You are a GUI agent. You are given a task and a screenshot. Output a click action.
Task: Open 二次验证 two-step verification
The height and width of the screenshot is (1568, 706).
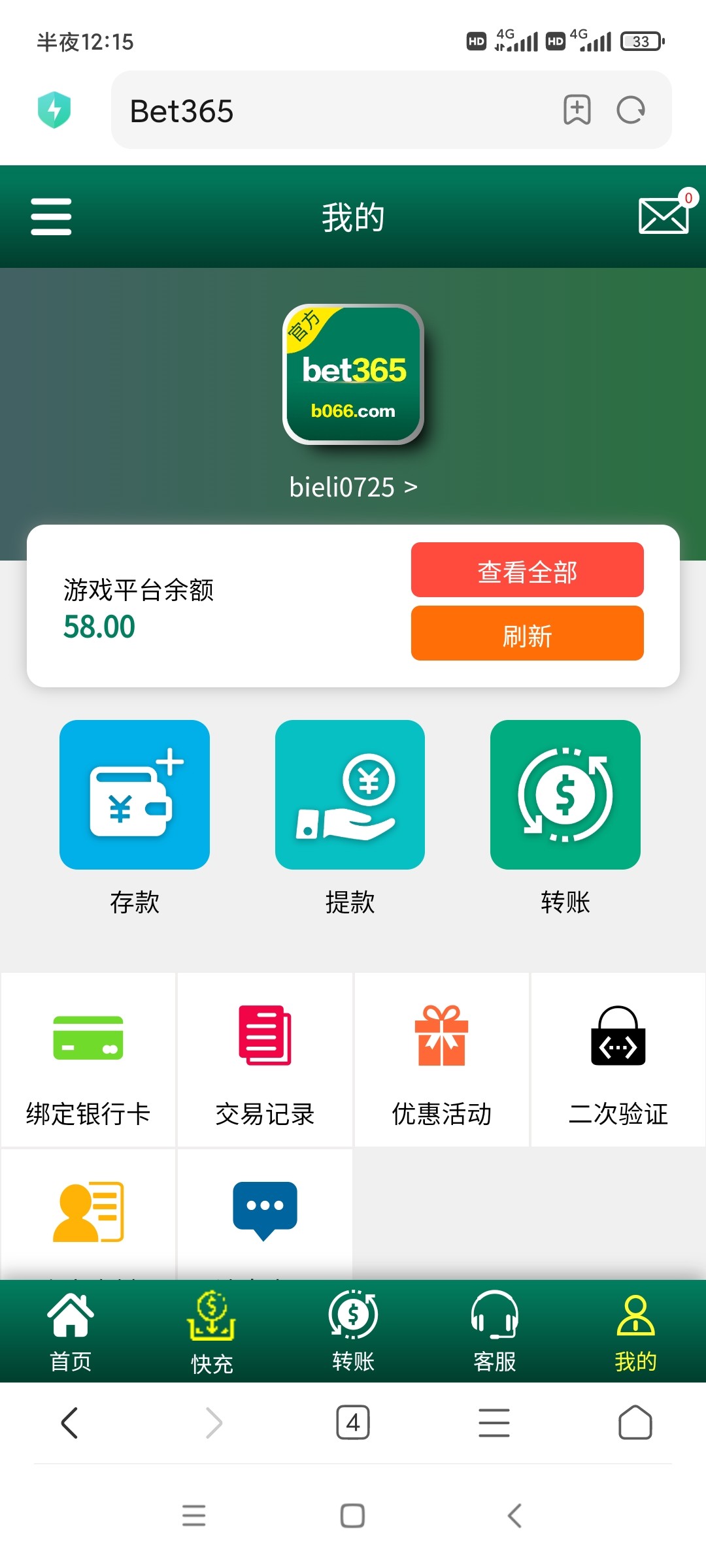pos(618,1060)
